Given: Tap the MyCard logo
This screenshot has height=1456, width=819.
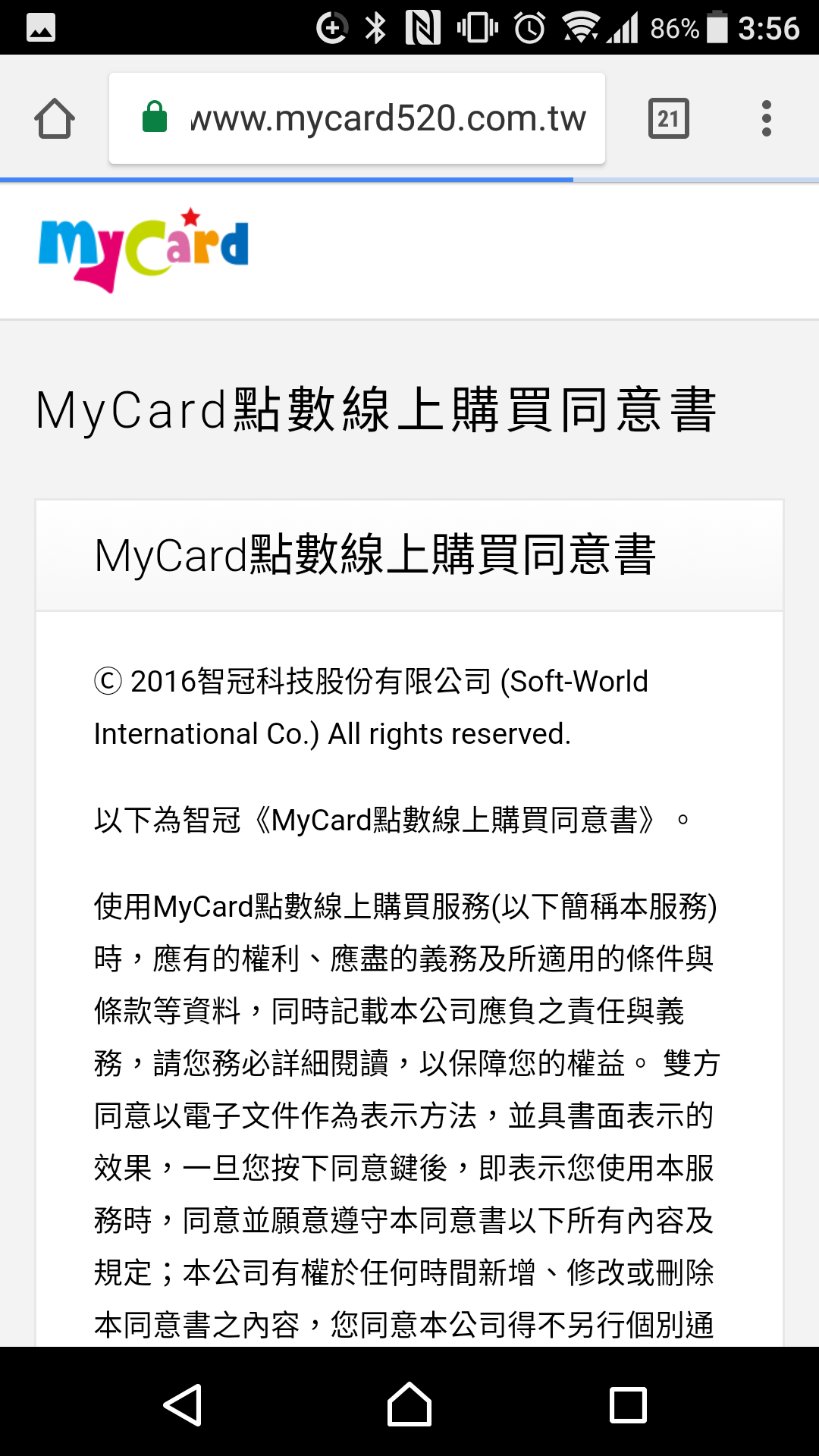Looking at the screenshot, I should click(143, 249).
